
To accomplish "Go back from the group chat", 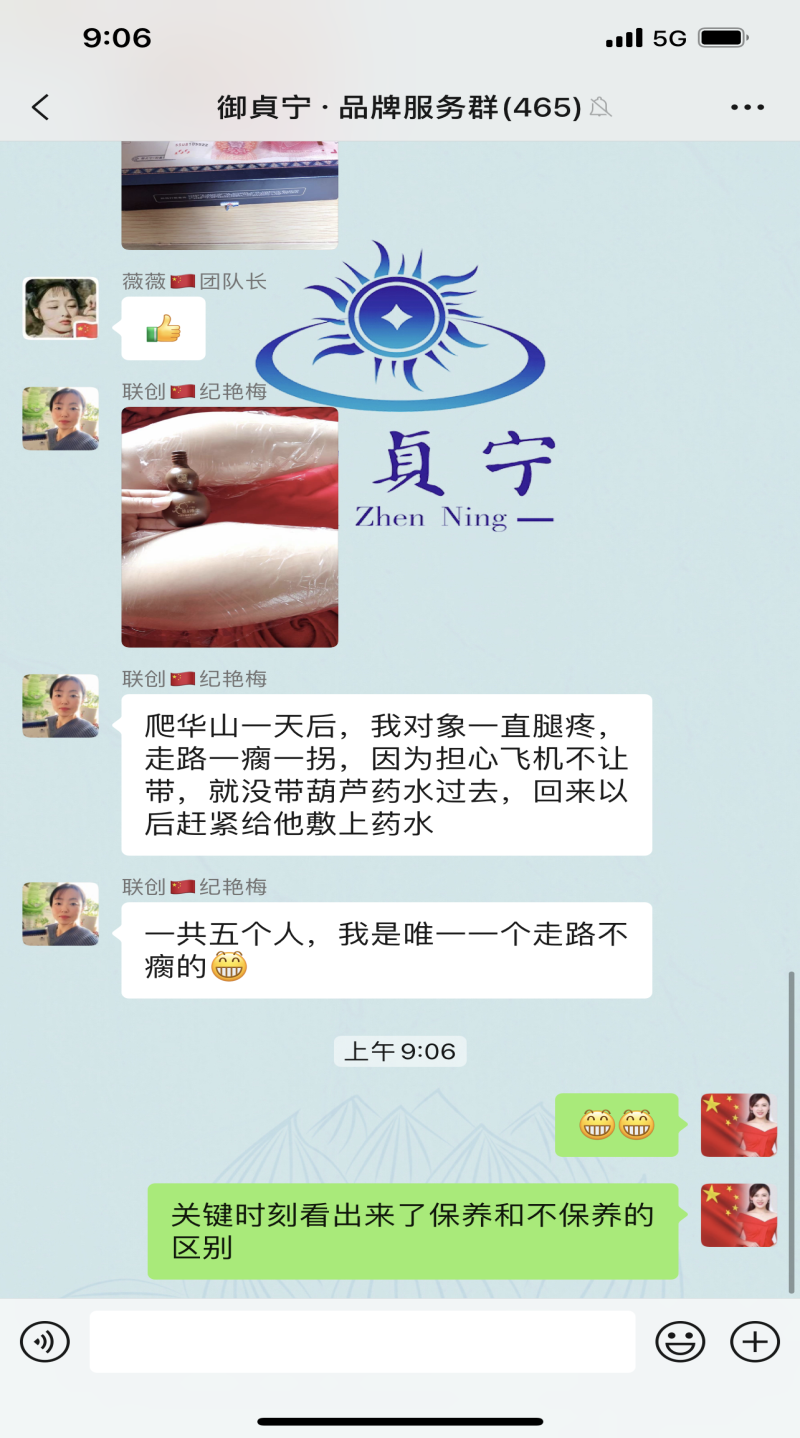I will point(40,108).
